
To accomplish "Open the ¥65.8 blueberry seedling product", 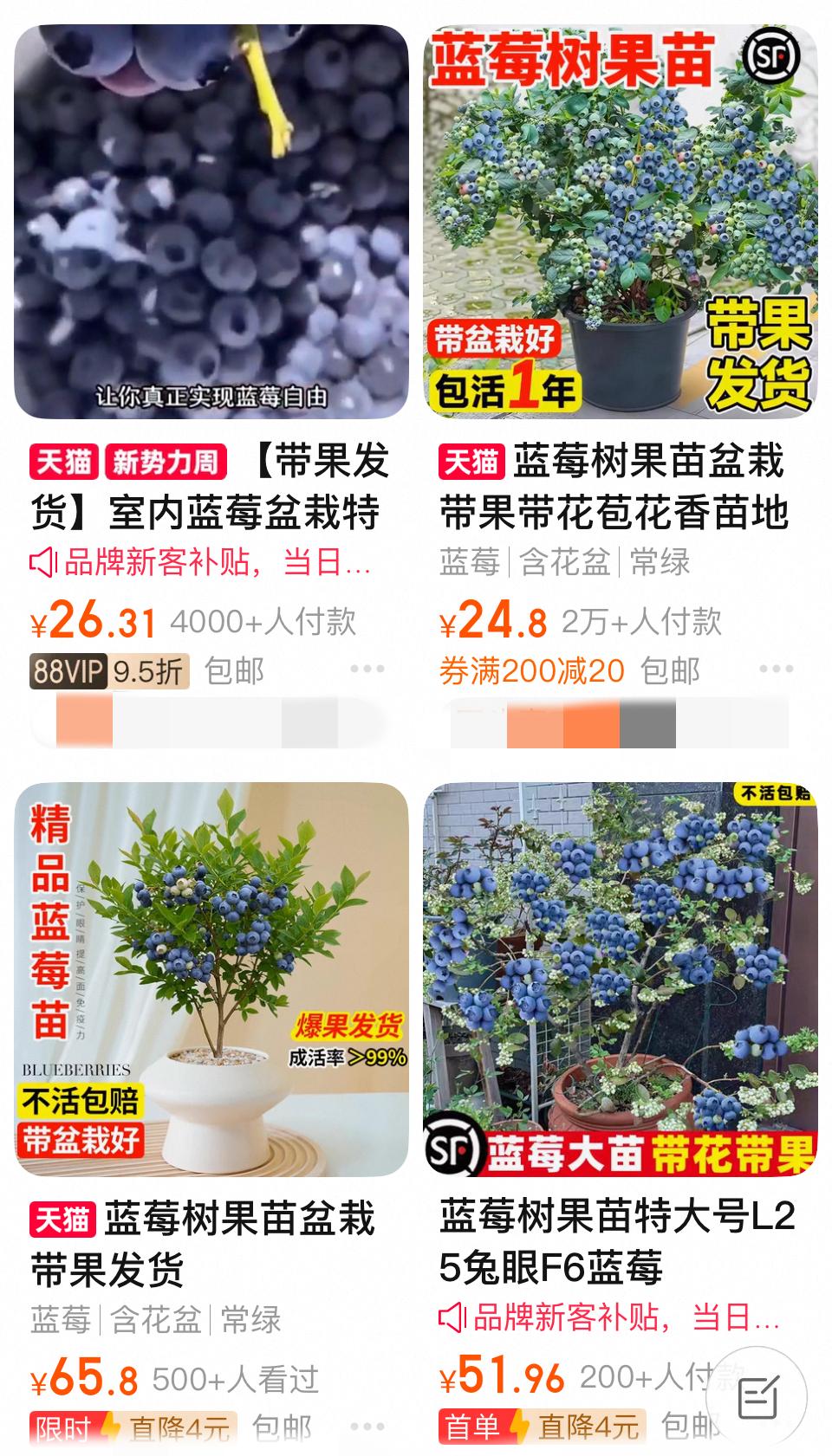I will point(211,979).
